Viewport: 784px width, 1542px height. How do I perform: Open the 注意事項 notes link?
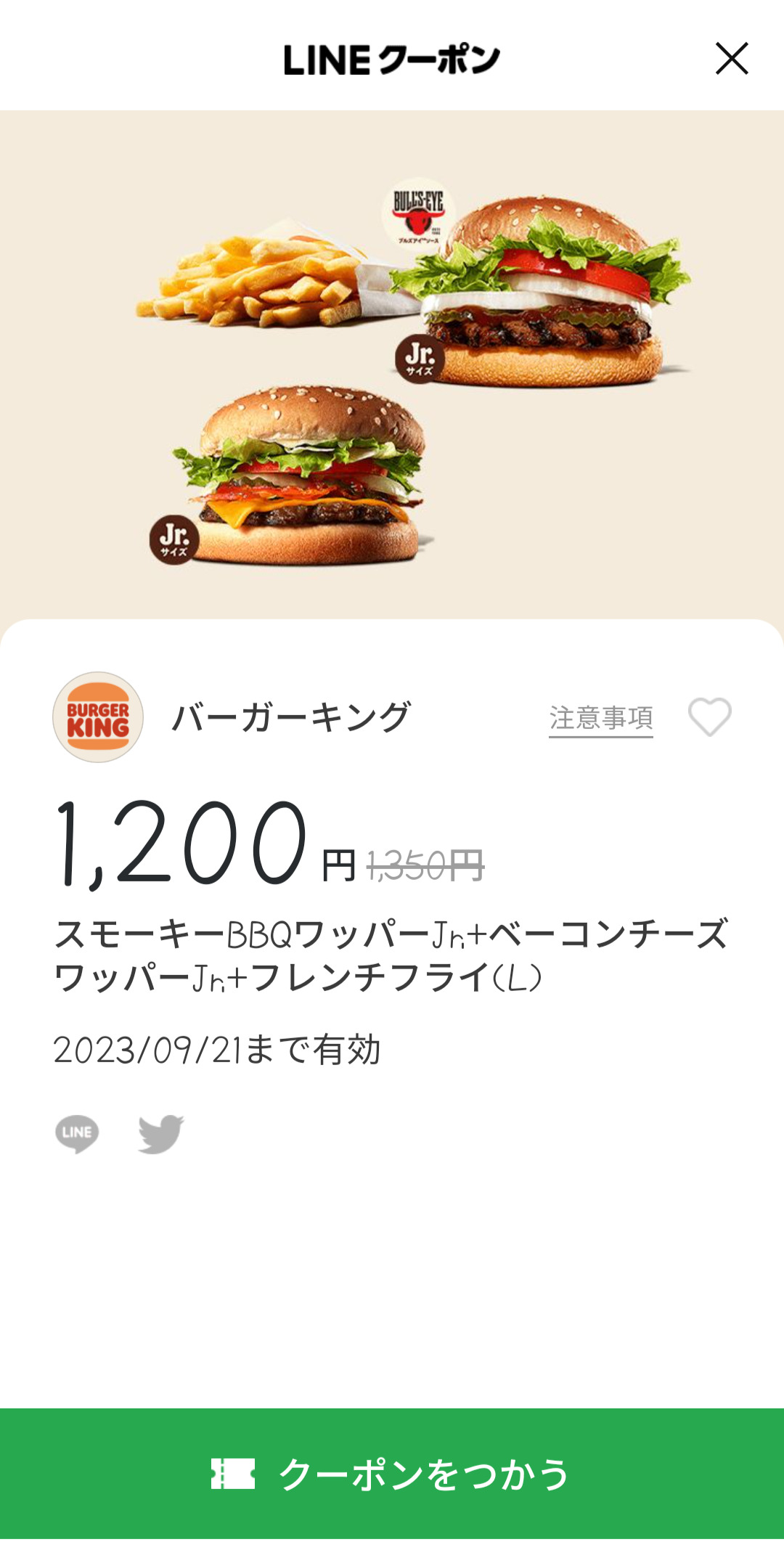point(600,718)
